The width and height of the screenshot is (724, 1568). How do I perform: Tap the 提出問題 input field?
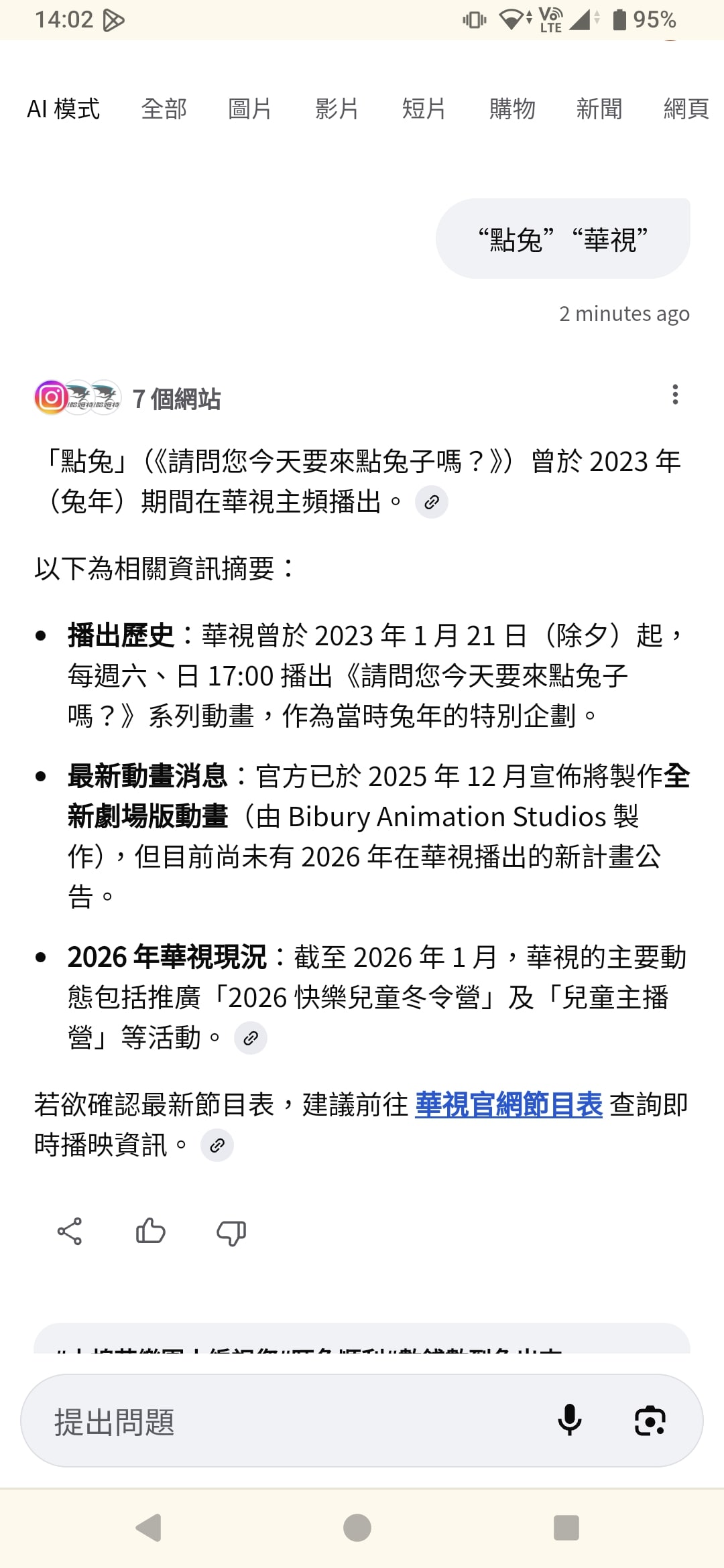288,1421
